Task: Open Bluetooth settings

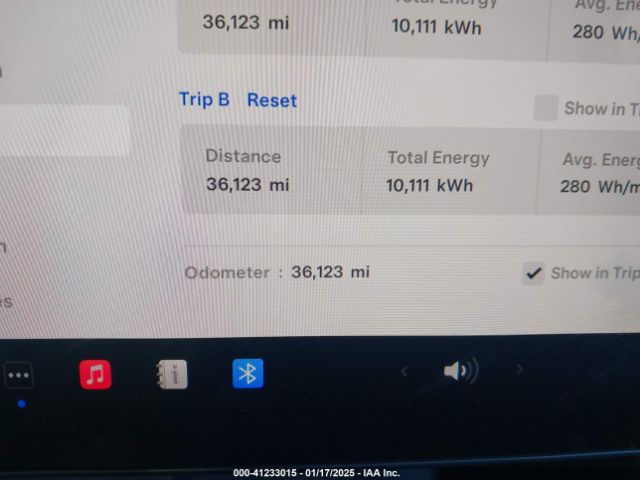Action: pyautogui.click(x=248, y=373)
